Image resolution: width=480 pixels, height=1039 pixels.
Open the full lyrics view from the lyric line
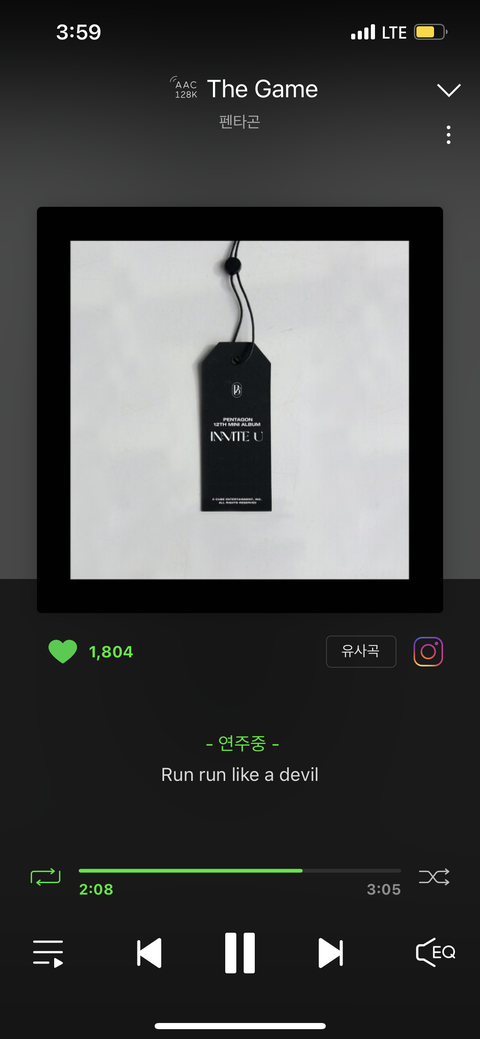click(240, 774)
